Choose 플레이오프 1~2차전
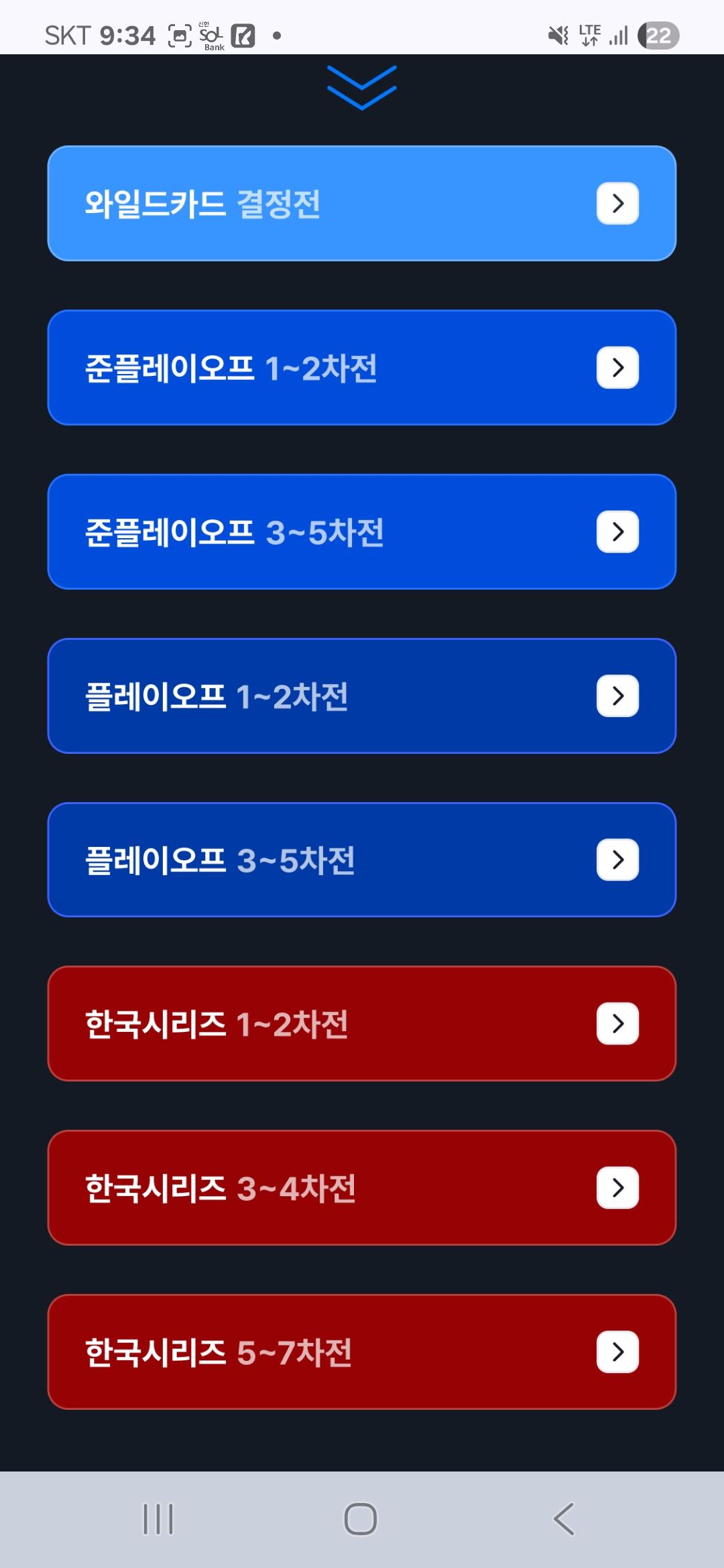Image resolution: width=724 pixels, height=1568 pixels. point(361,696)
